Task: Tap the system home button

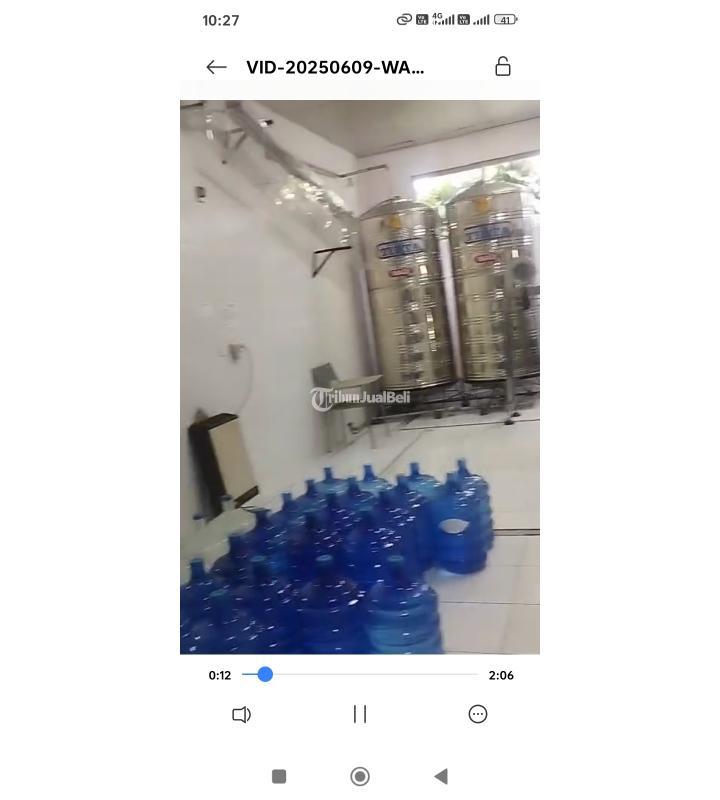Action: pyautogui.click(x=360, y=776)
